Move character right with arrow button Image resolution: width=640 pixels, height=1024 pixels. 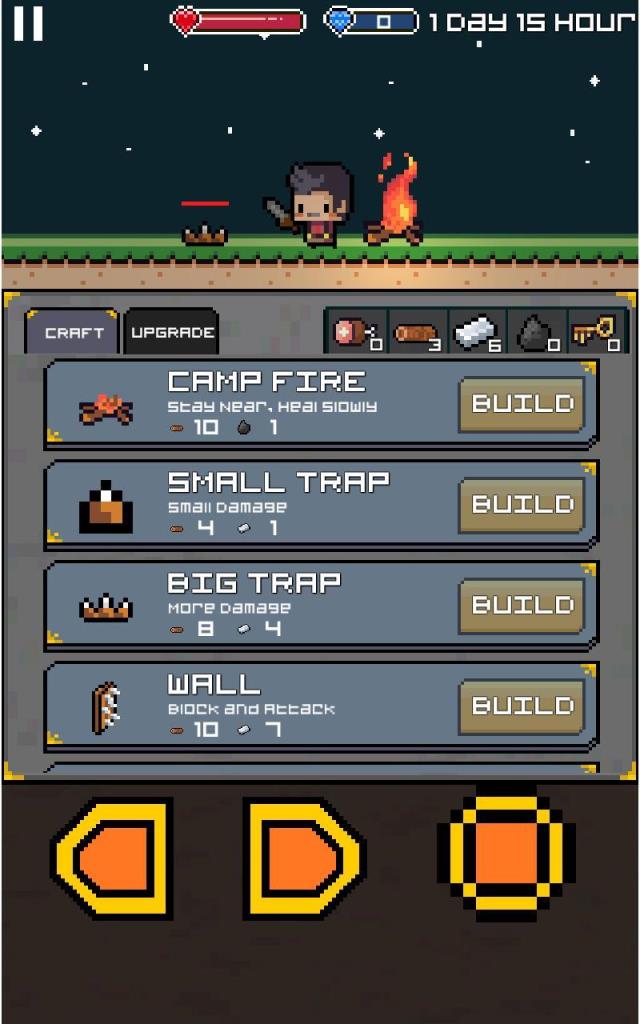click(x=302, y=858)
